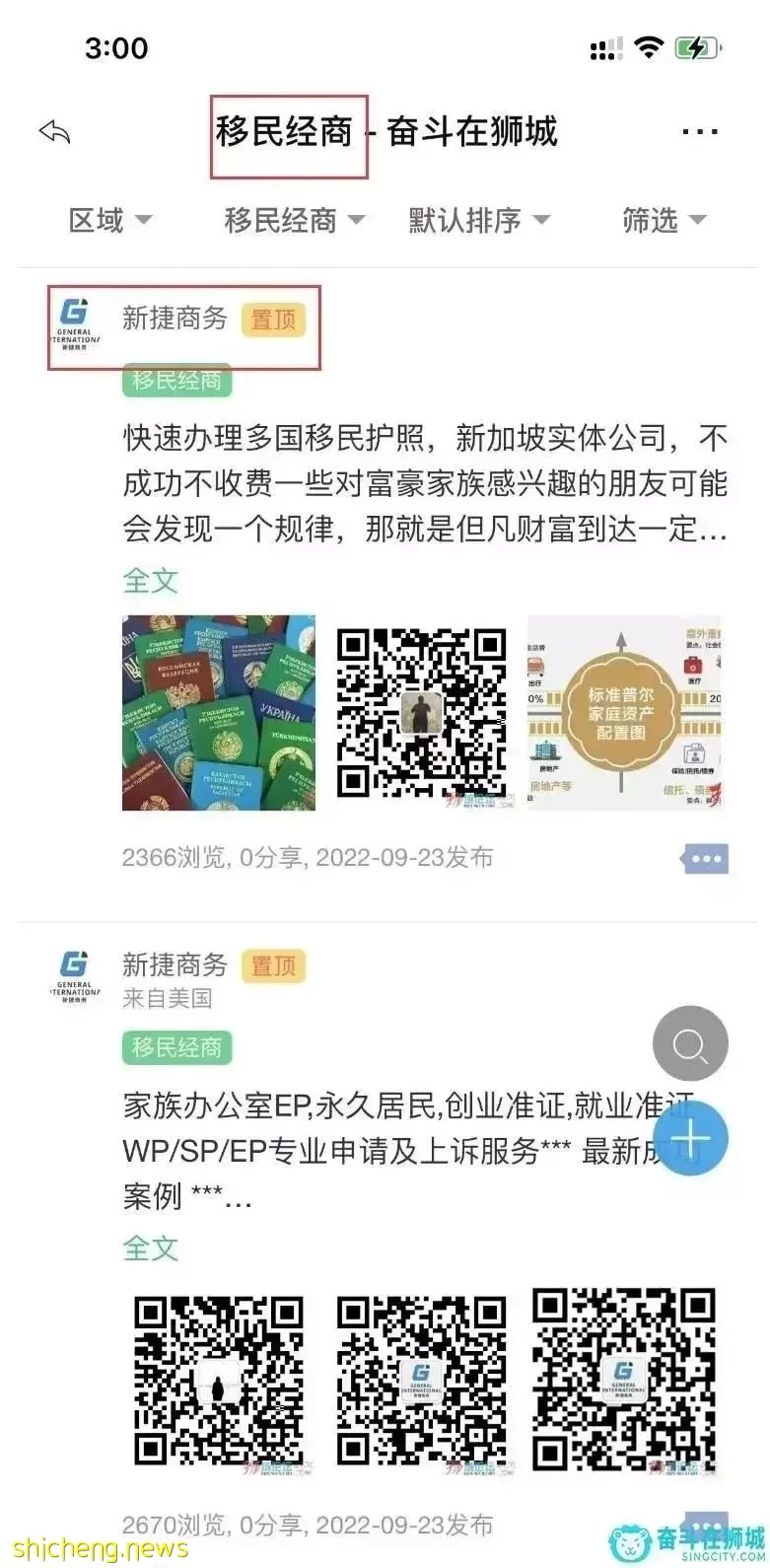Open the 标准普尔家庭资产配置图 image

[624, 713]
